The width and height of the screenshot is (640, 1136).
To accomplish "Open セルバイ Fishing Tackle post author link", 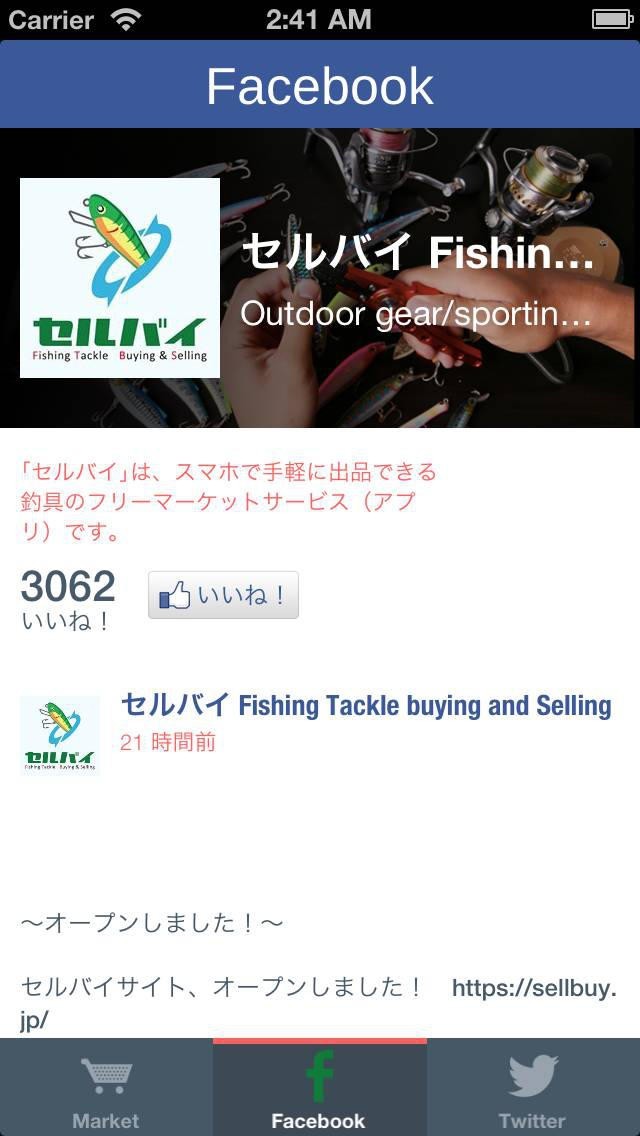I will (x=365, y=706).
